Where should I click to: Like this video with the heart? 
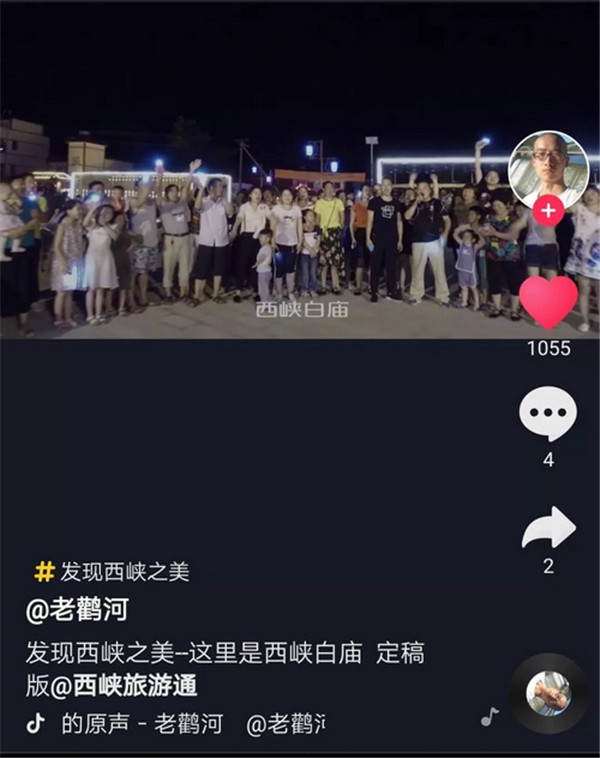coord(549,302)
